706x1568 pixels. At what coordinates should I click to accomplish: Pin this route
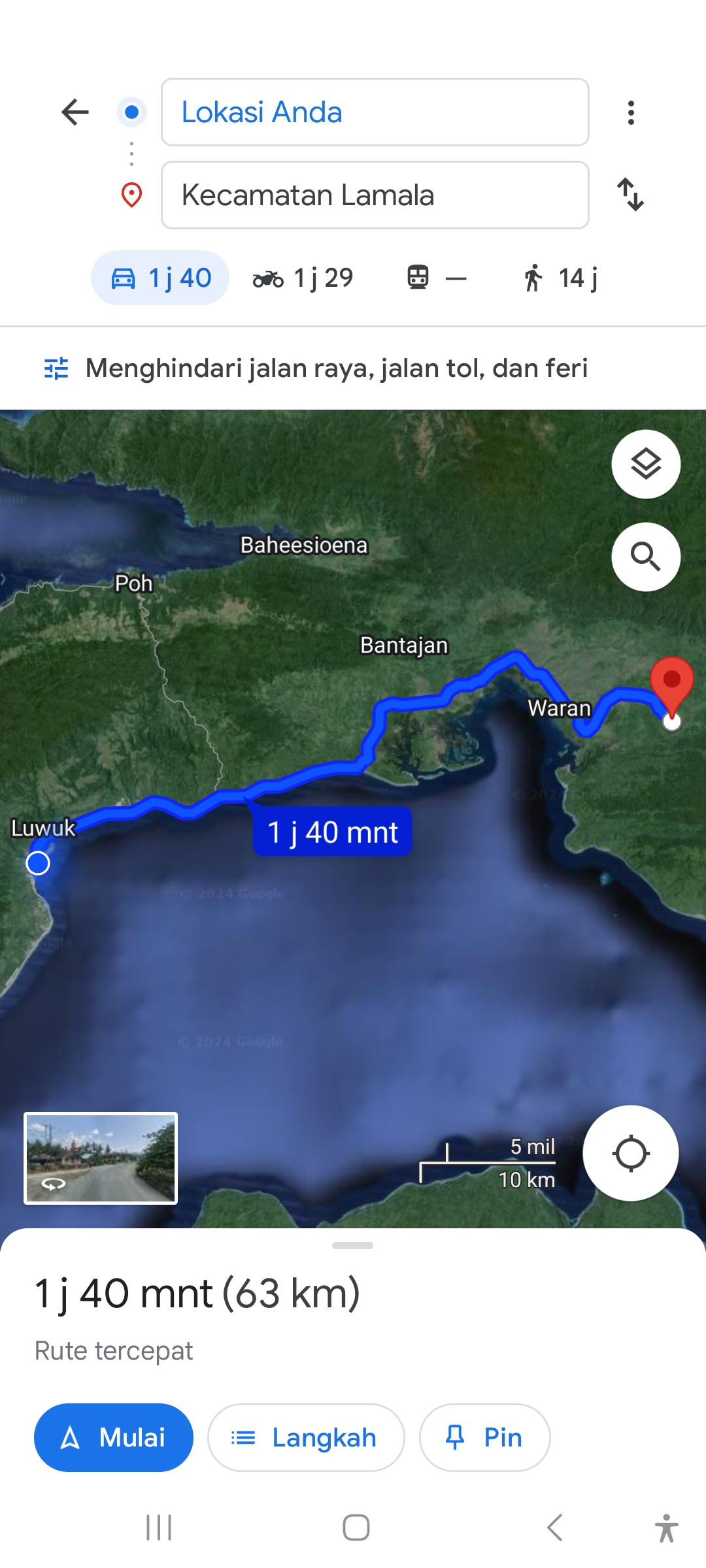[484, 1437]
